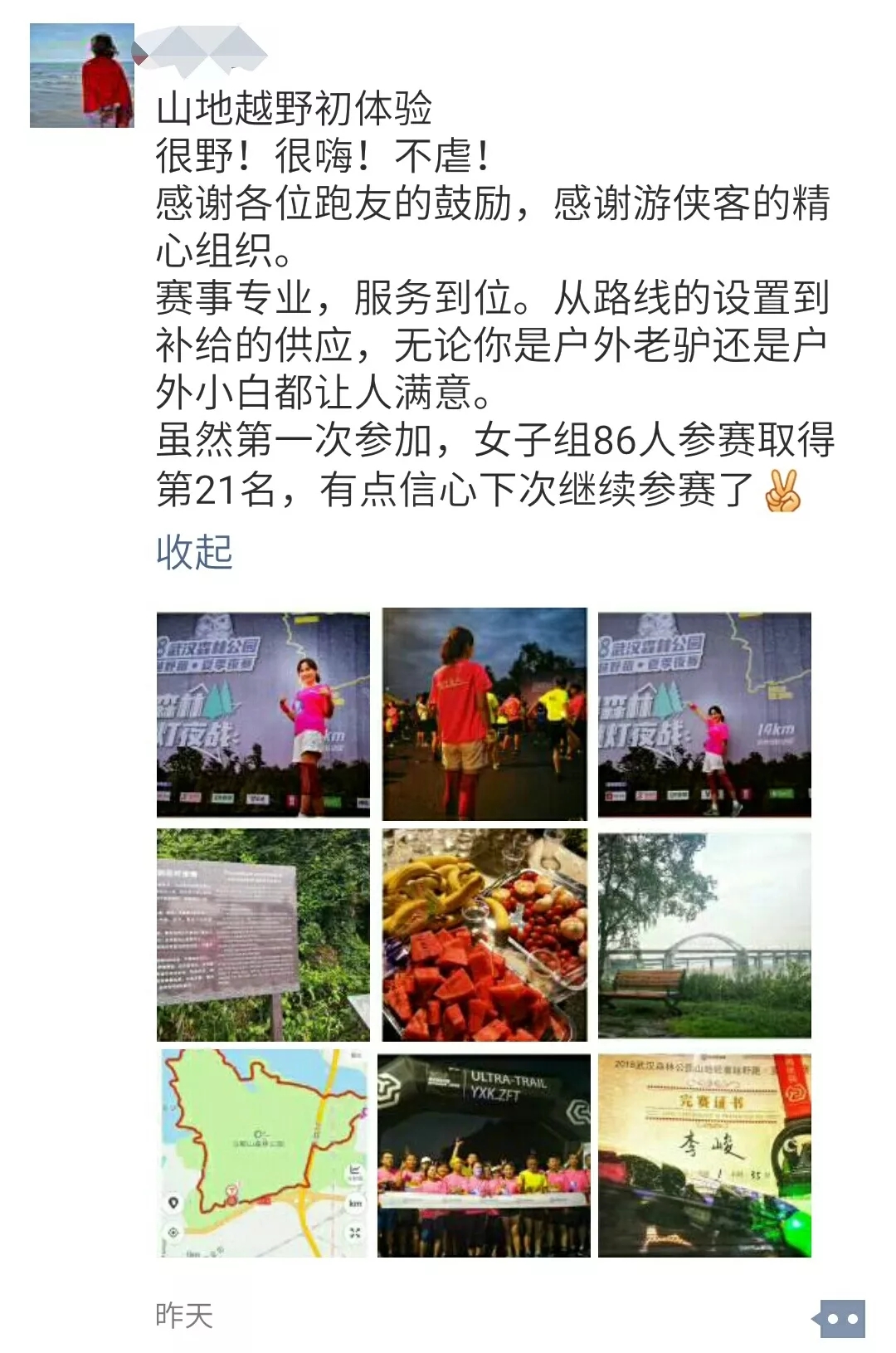Open the poster's profile avatar

point(81,76)
